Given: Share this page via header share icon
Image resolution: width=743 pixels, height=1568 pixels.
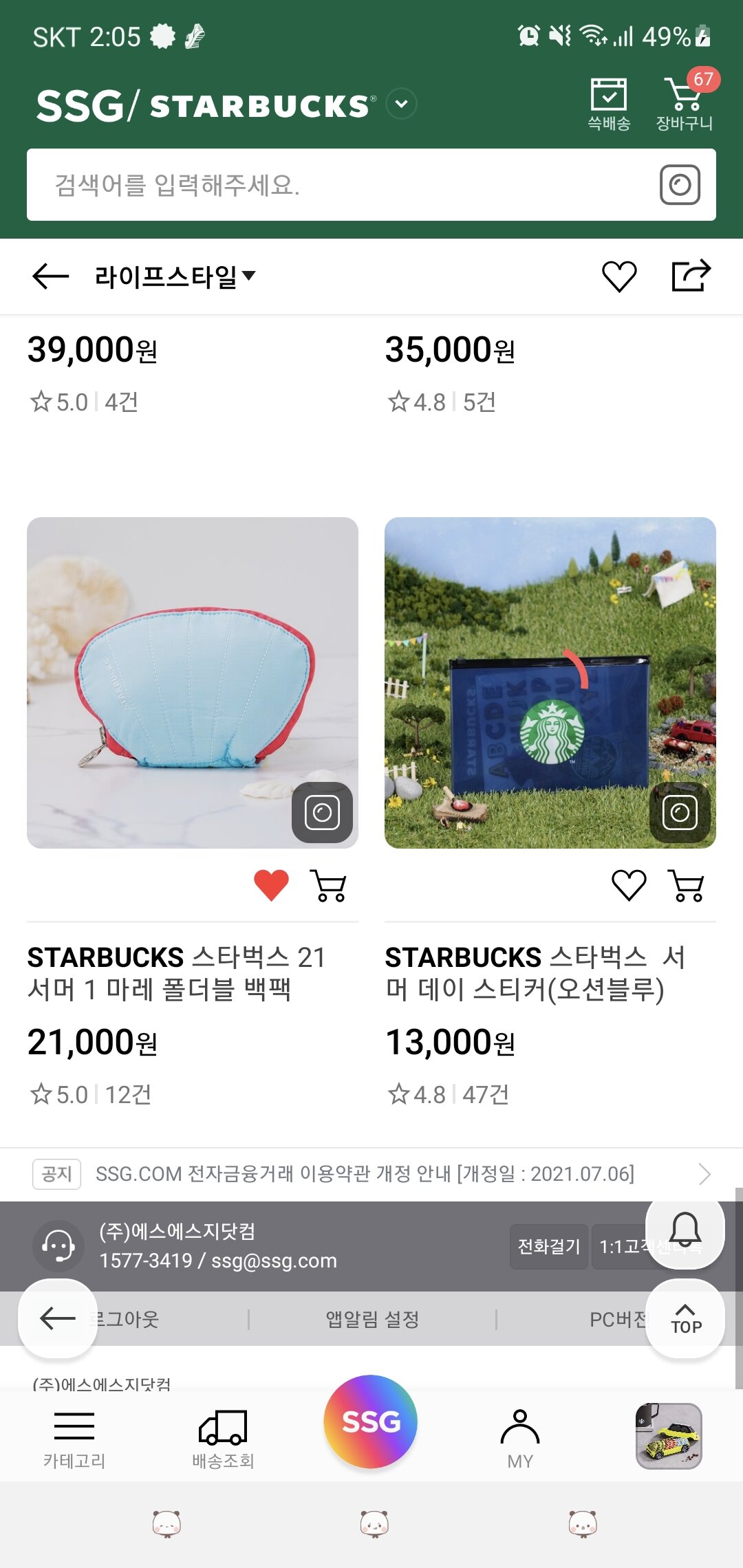Looking at the screenshot, I should coord(691,276).
